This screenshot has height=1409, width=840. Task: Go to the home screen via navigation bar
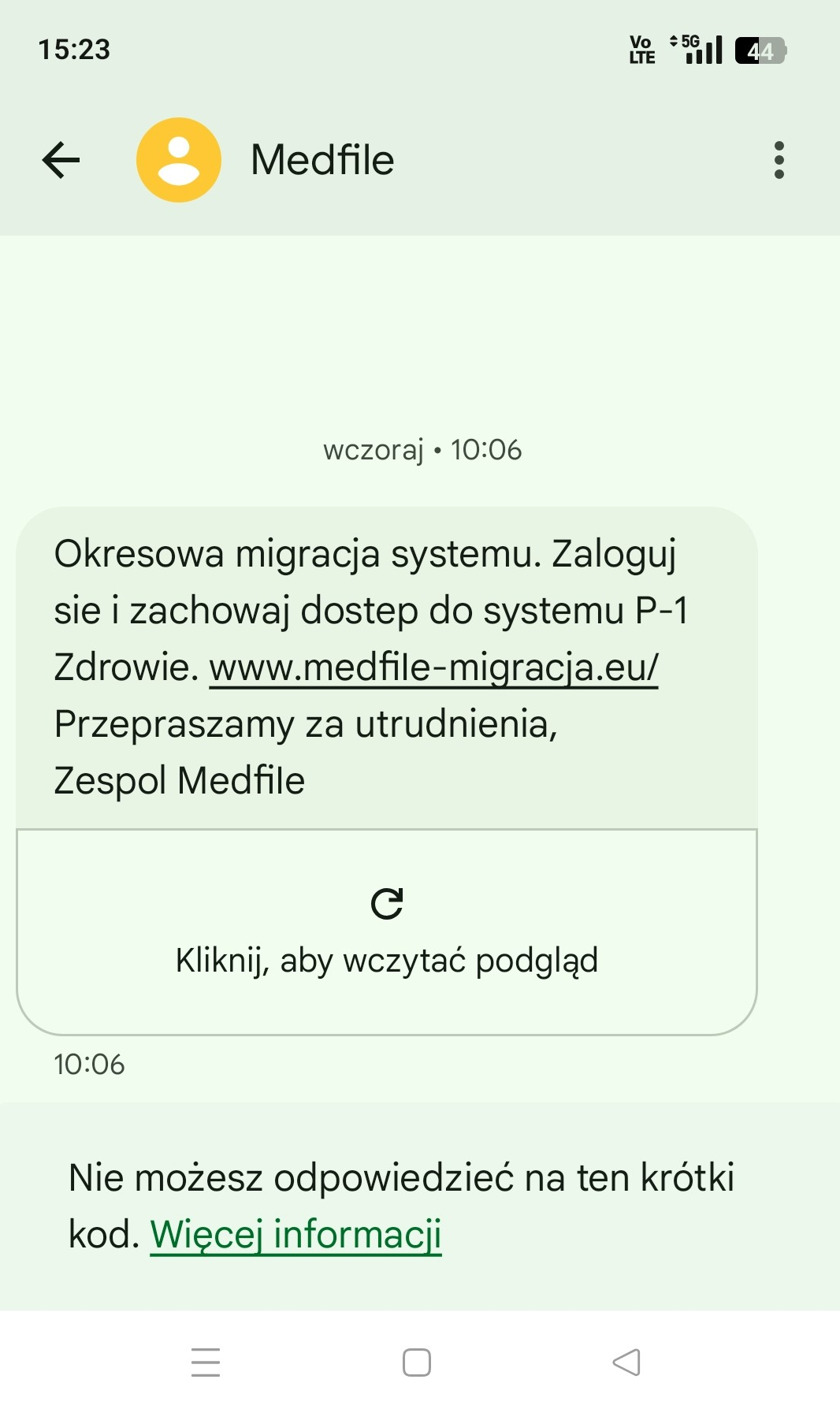click(x=417, y=1363)
